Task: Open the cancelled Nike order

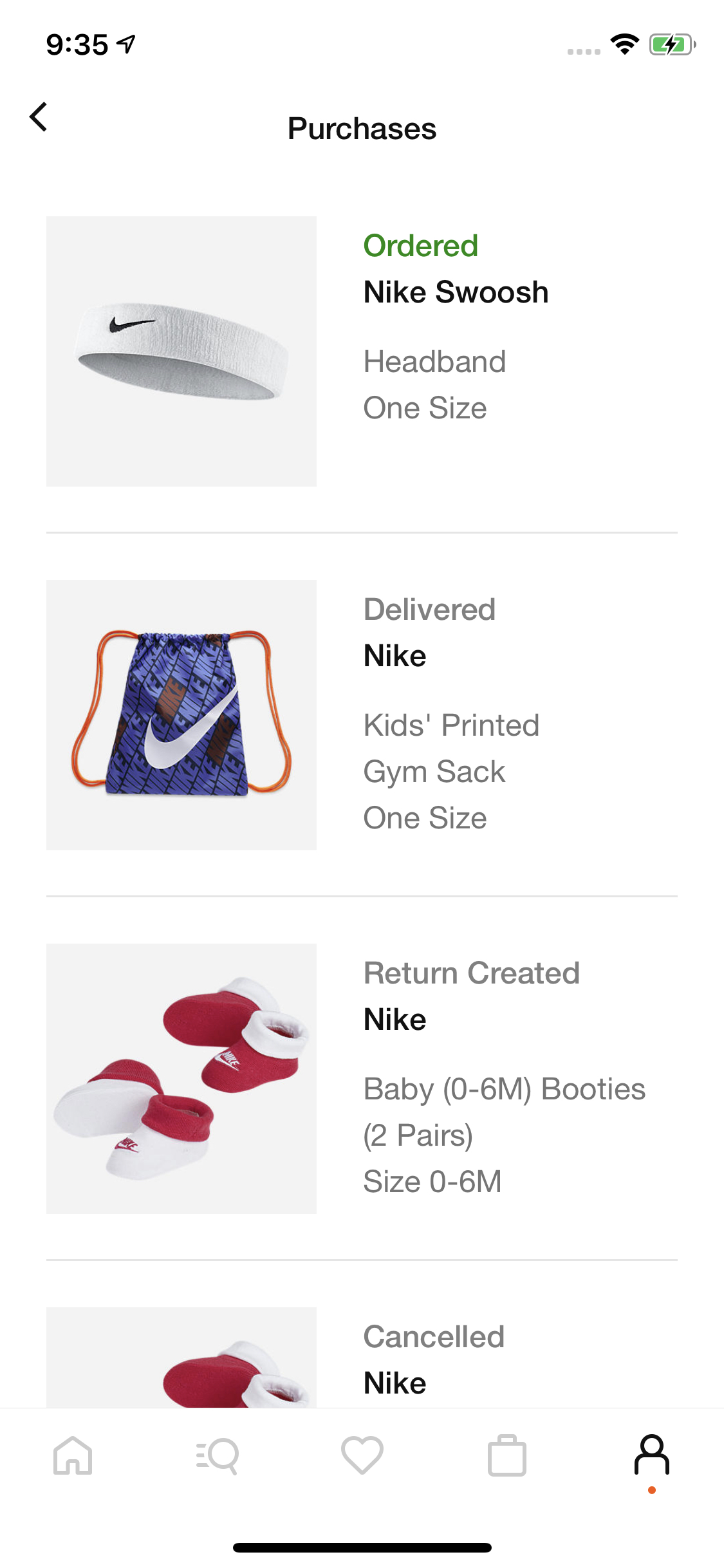Action: coord(361,1358)
